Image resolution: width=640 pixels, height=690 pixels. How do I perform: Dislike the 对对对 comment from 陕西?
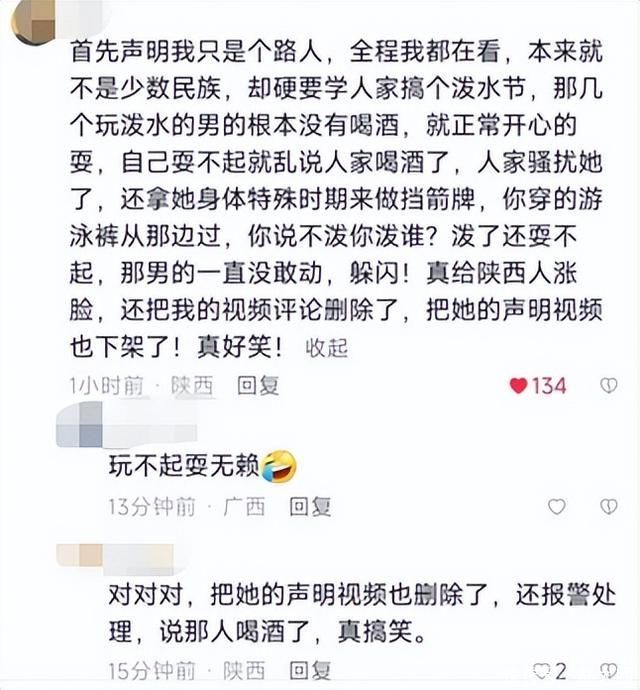608,670
